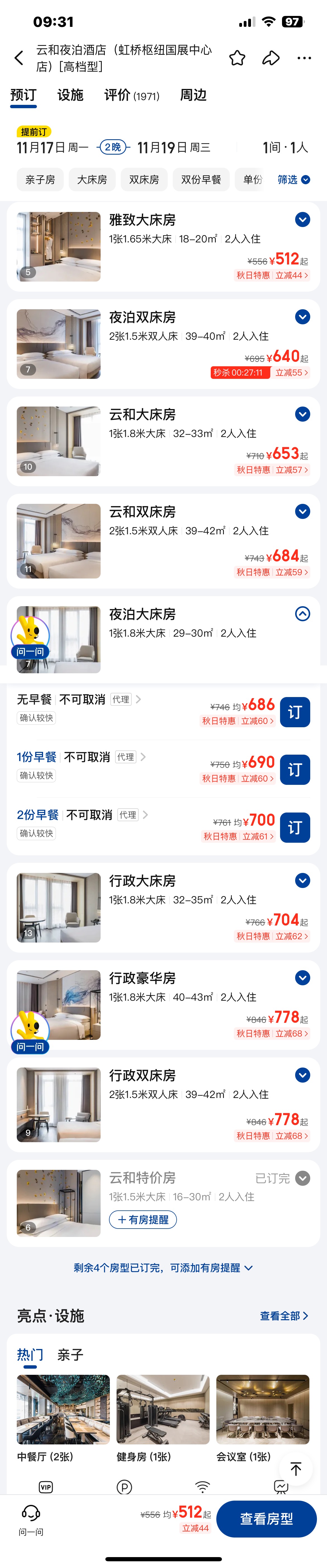Share this hotel page
This screenshot has width=327, height=1568.
[x=271, y=58]
